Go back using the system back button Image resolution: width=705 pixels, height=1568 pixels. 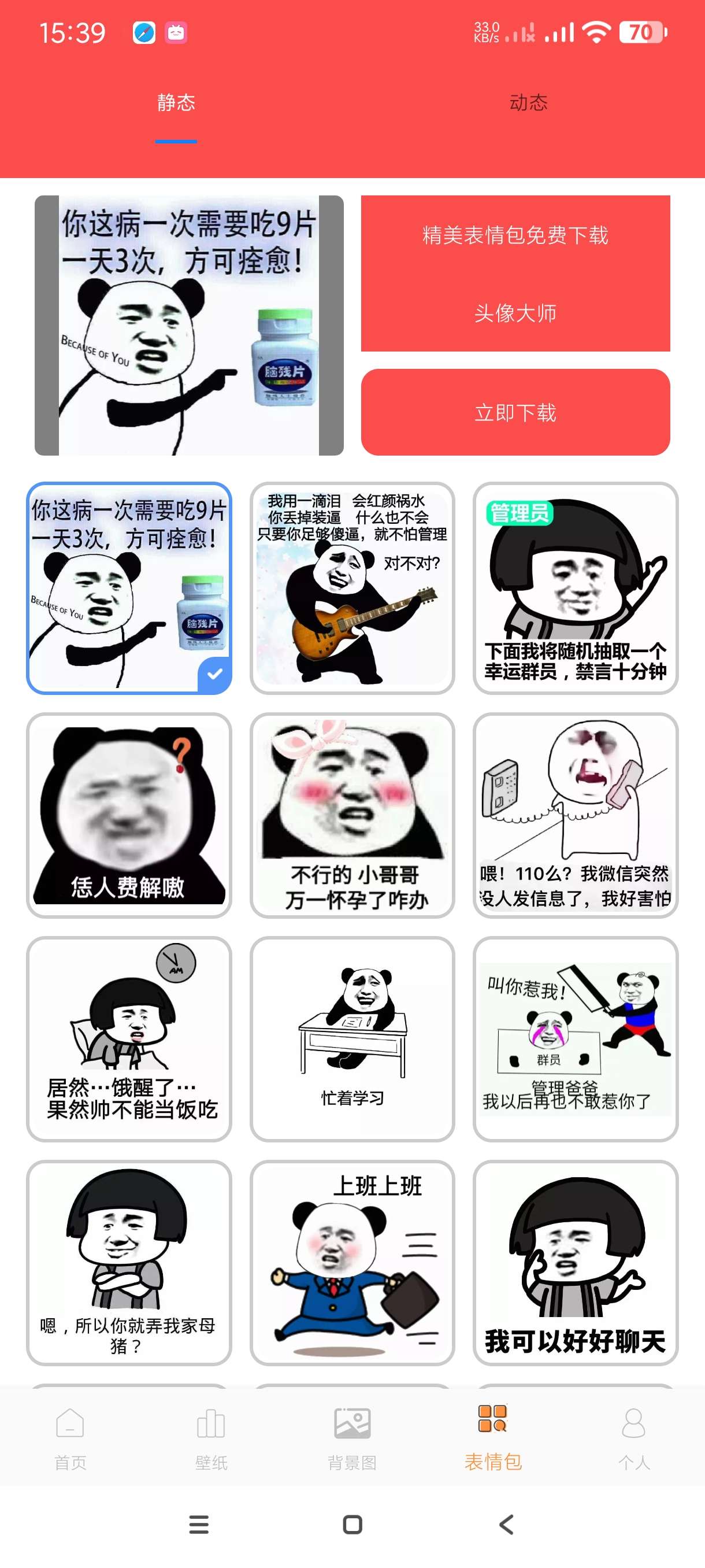pos(506,1524)
